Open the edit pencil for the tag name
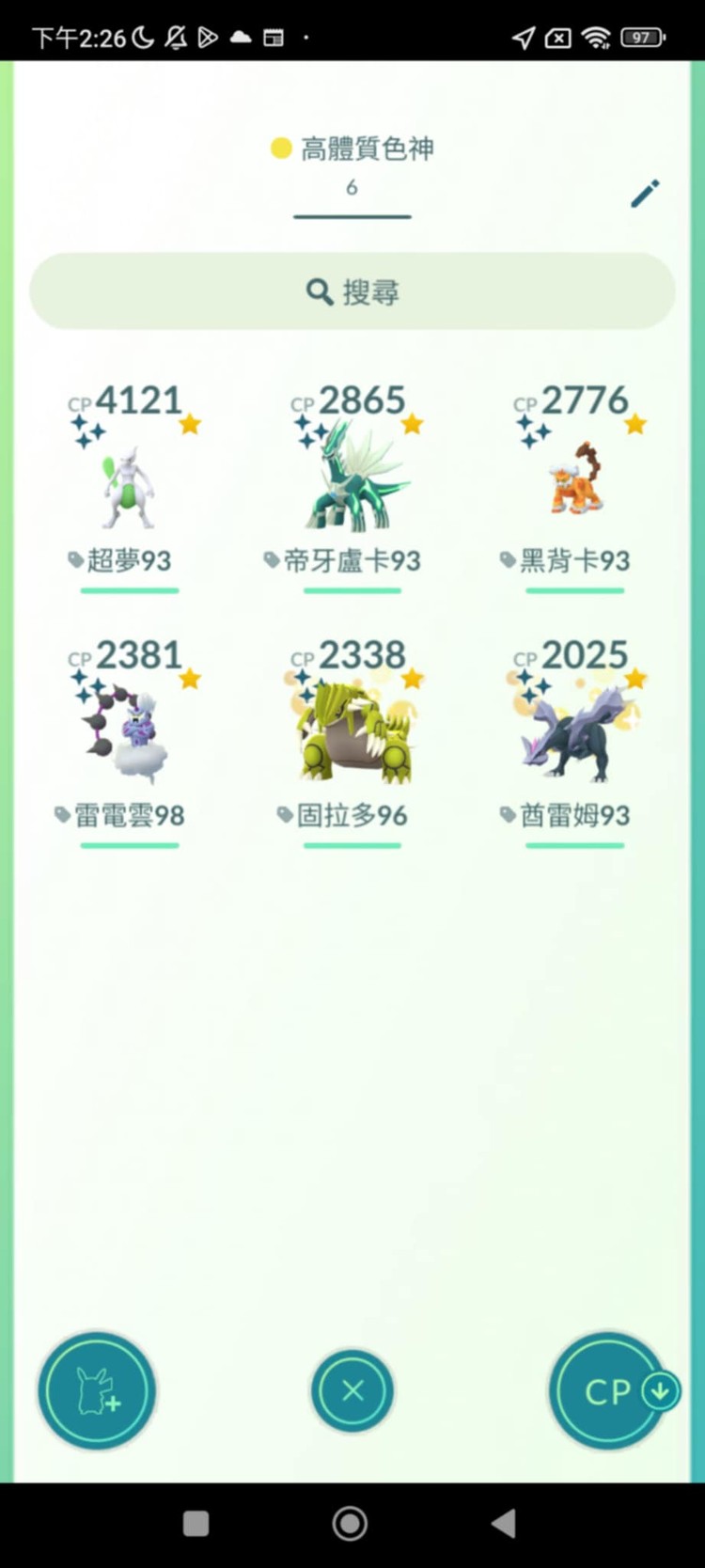The height and width of the screenshot is (1568, 705). pyautogui.click(x=645, y=192)
